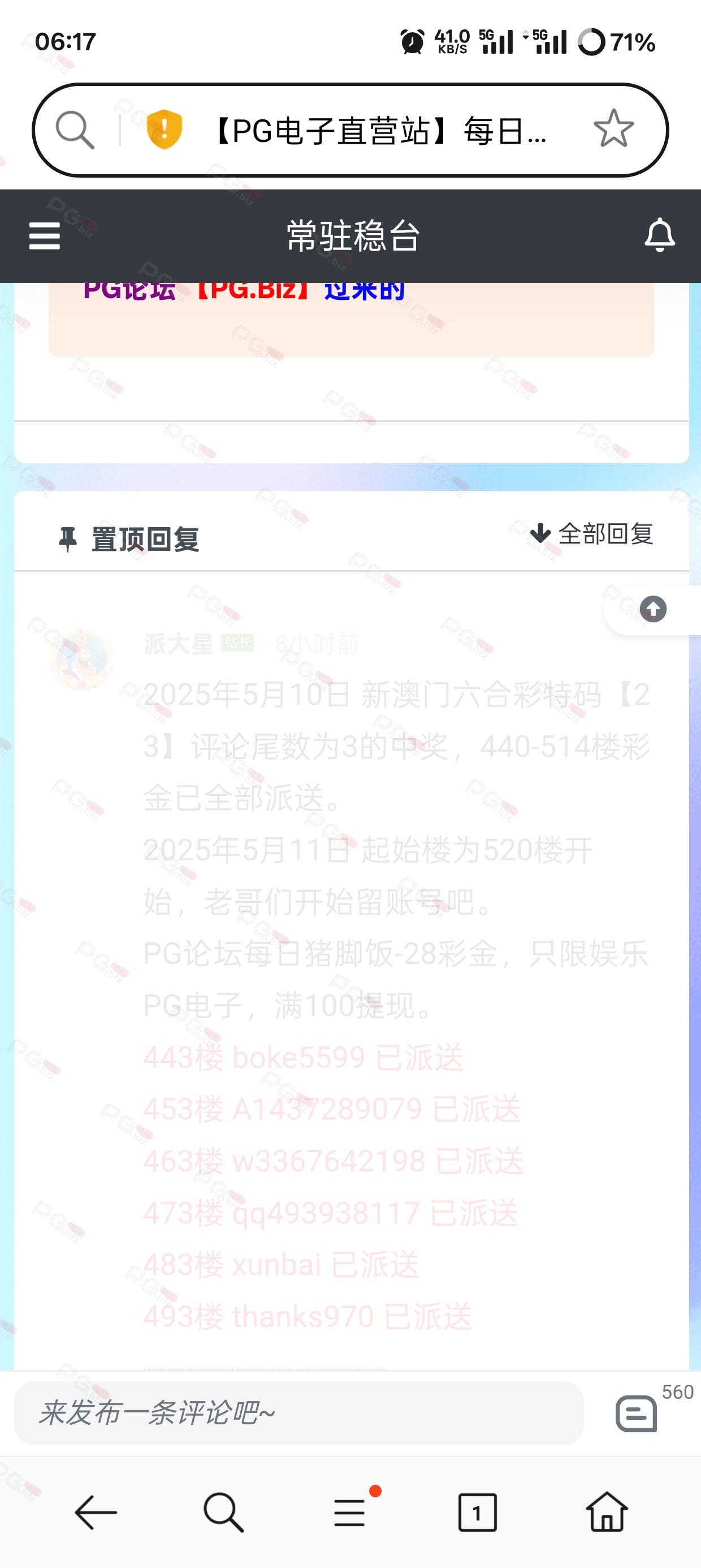Bookmark this page with the star icon
The height and width of the screenshot is (1568, 701).
click(x=613, y=128)
